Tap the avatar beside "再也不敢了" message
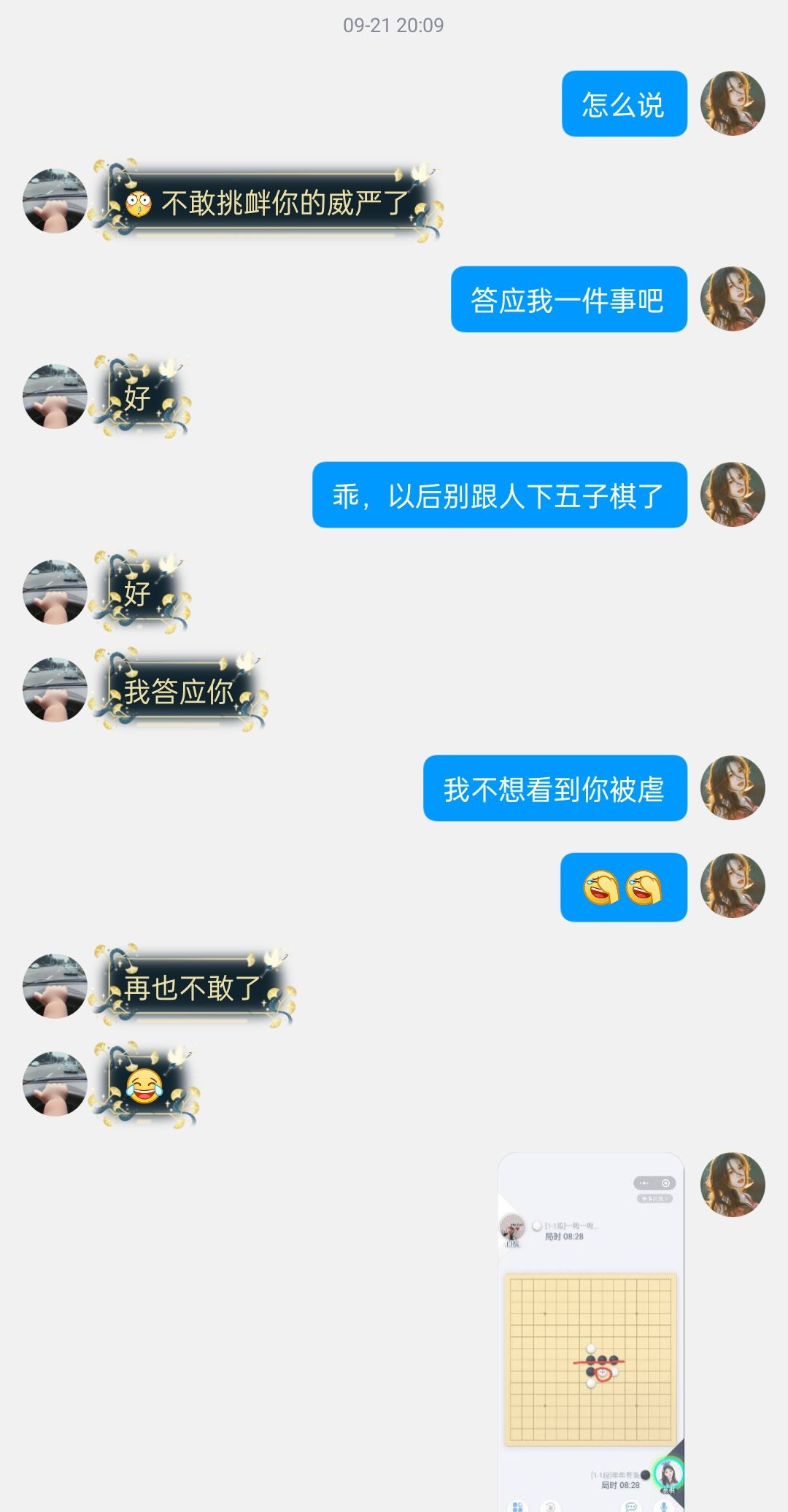Viewport: 788px width, 1512px height. 55,986
